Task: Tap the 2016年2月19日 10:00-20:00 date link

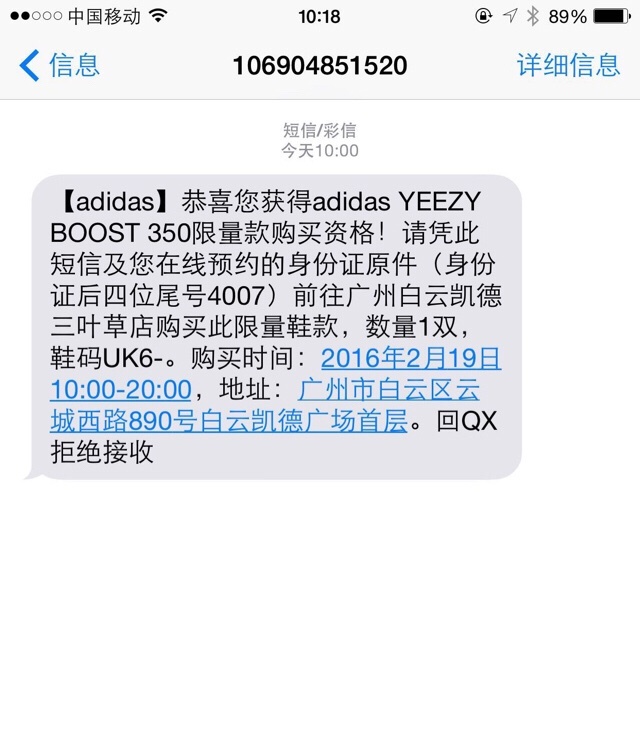Action: pyautogui.click(x=410, y=359)
